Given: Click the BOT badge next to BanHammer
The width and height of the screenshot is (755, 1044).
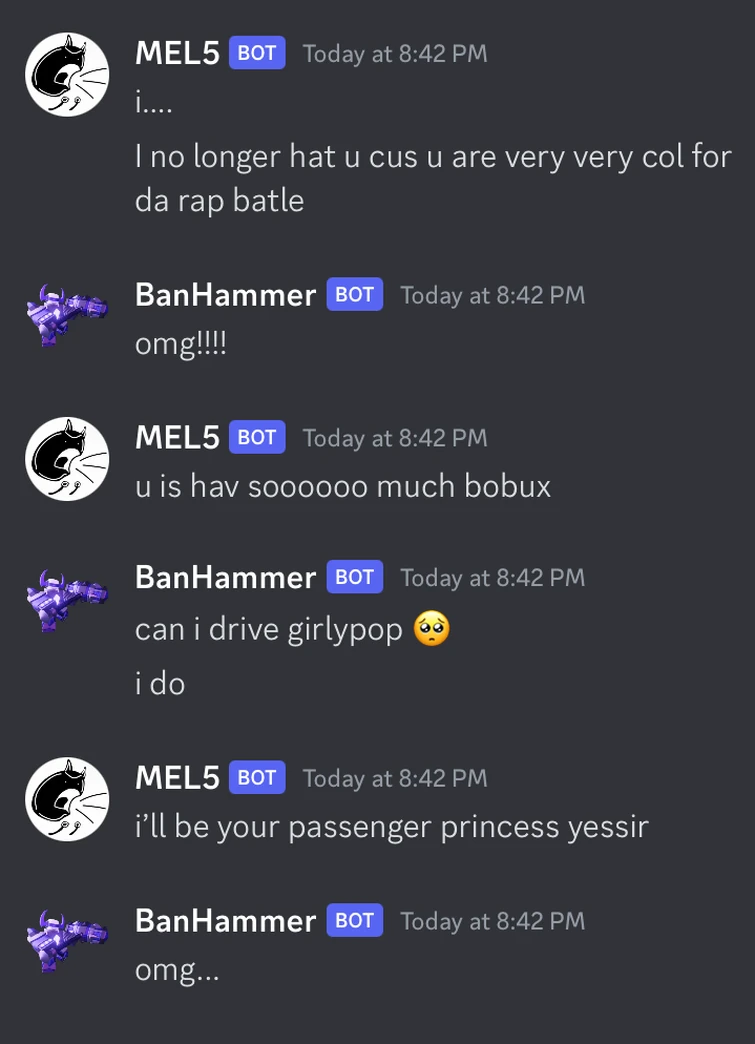Looking at the screenshot, I should point(354,295).
